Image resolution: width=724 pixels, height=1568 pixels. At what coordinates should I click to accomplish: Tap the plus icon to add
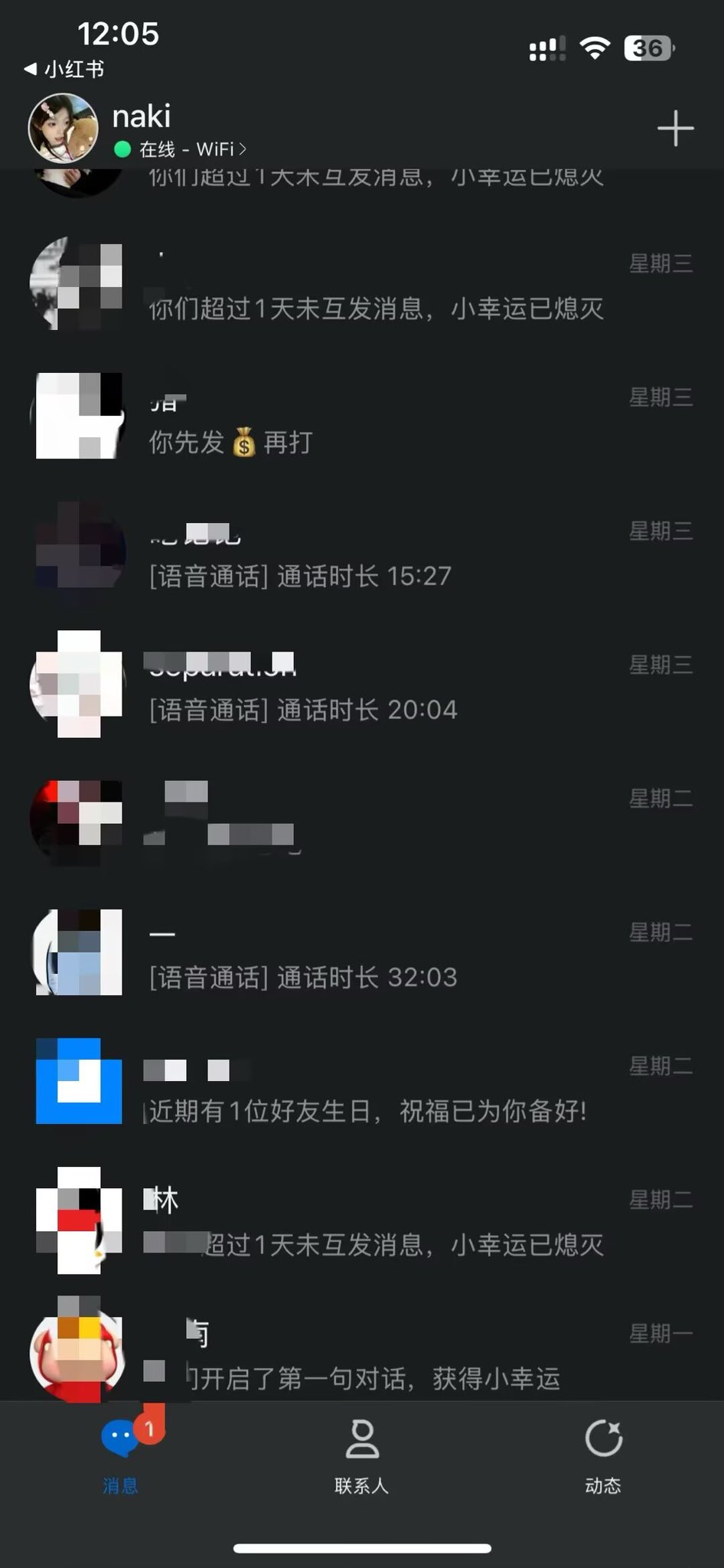(x=675, y=128)
